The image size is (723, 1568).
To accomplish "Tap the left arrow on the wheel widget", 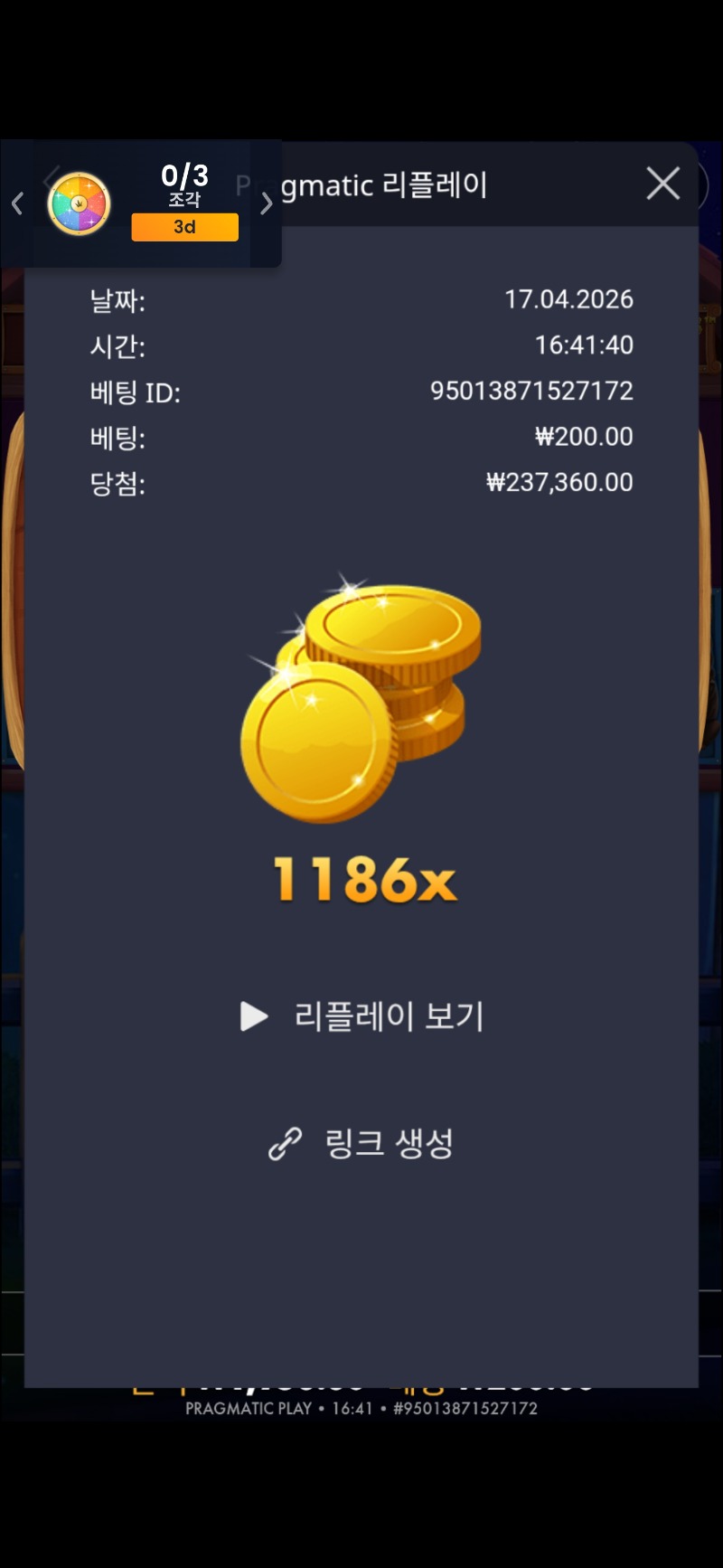I will 17,203.
